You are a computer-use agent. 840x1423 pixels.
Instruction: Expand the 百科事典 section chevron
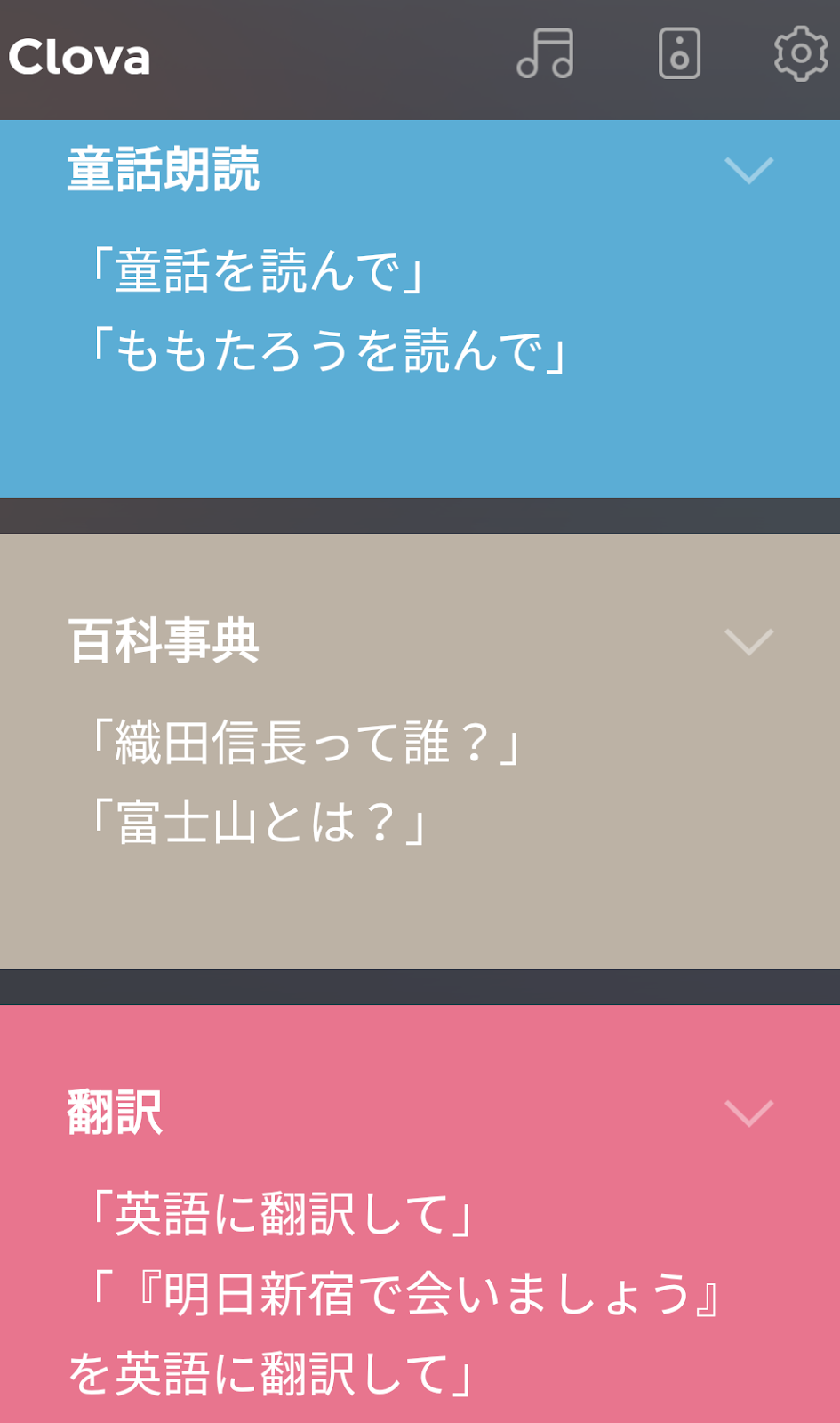click(748, 641)
